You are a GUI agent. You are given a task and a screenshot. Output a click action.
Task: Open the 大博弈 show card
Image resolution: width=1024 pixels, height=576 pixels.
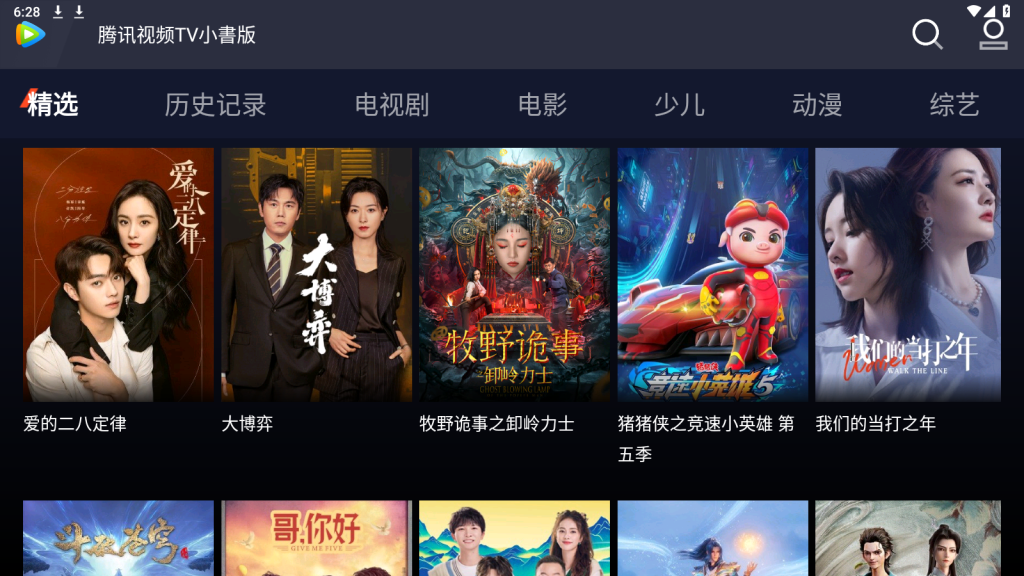tap(316, 275)
